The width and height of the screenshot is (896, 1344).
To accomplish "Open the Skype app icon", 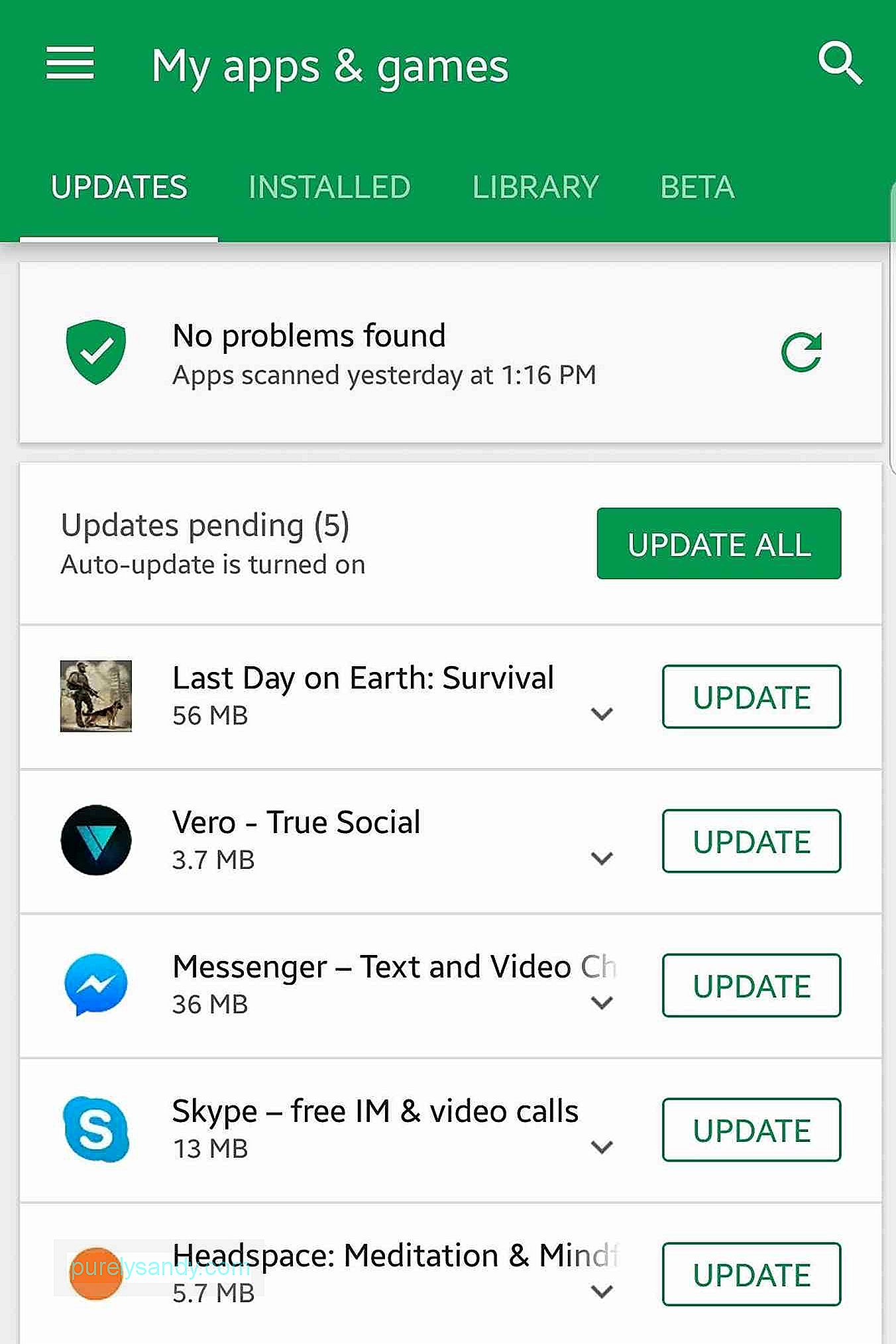I will [x=96, y=1129].
